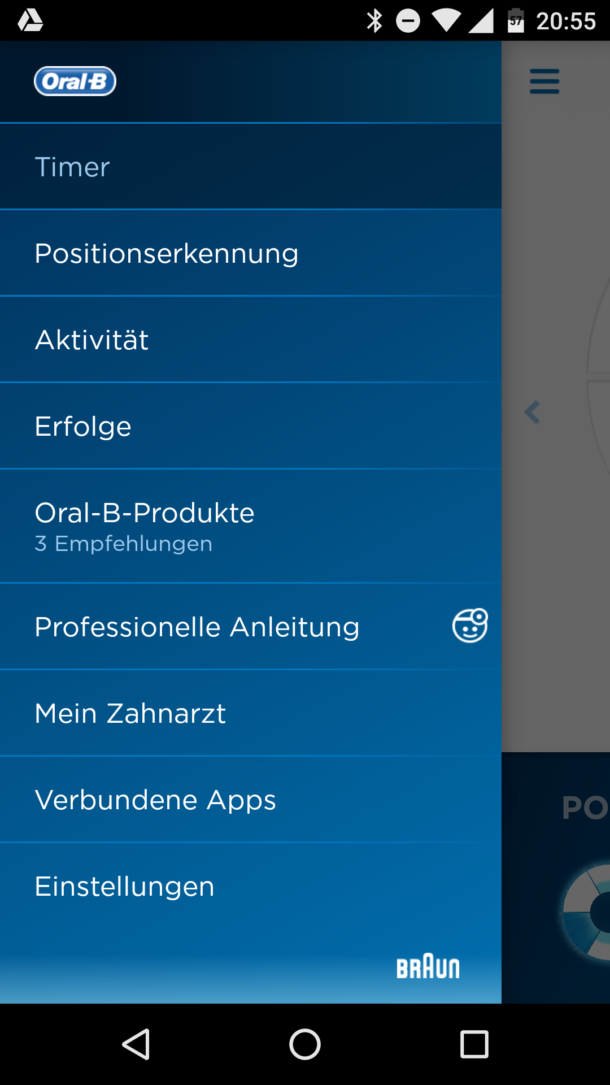Image resolution: width=610 pixels, height=1085 pixels.
Task: Open Mein Zahnarzt
Action: [x=250, y=713]
